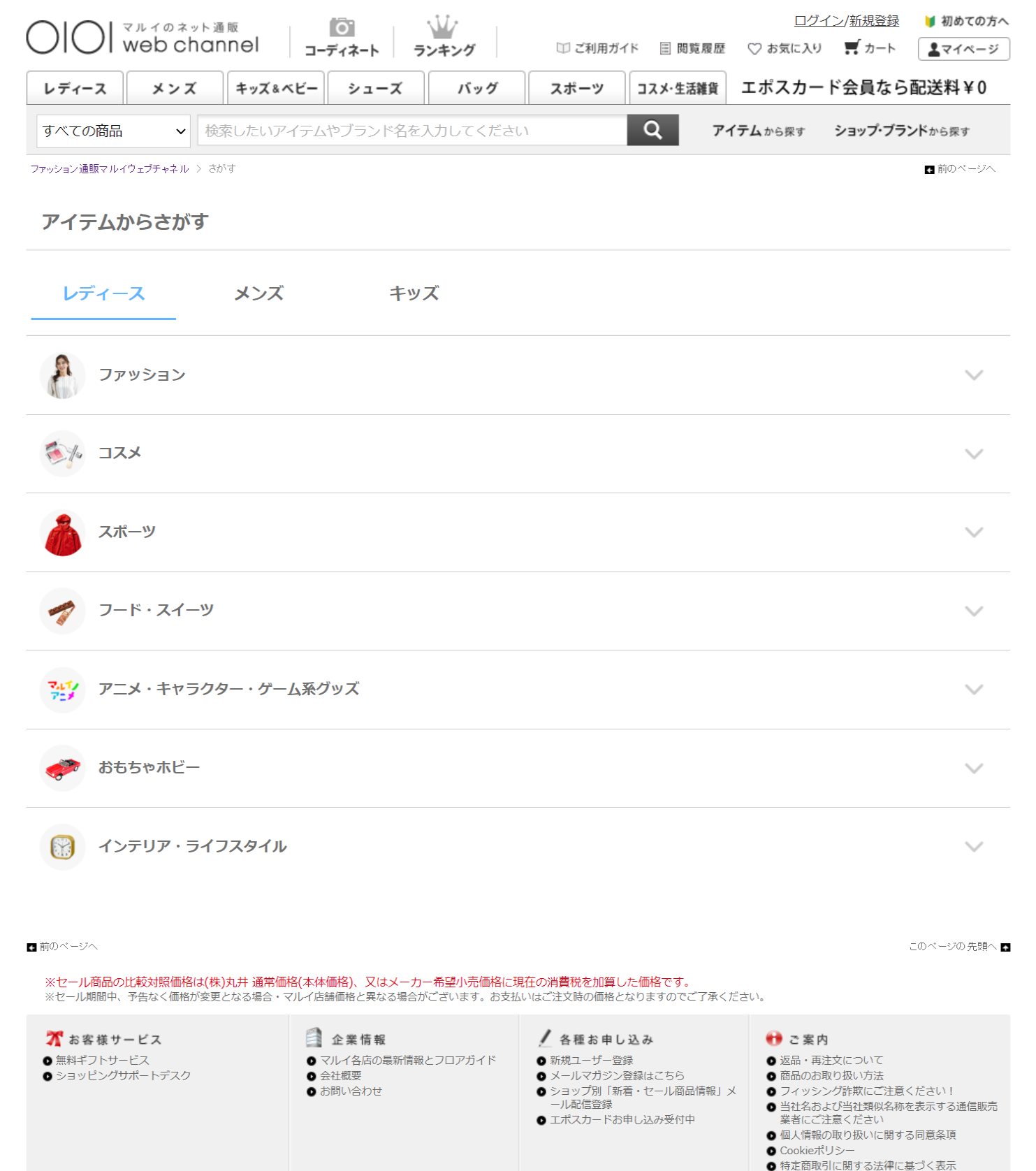1036x1171 pixels.
Task: Open お気に入り favorites
Action: [785, 48]
